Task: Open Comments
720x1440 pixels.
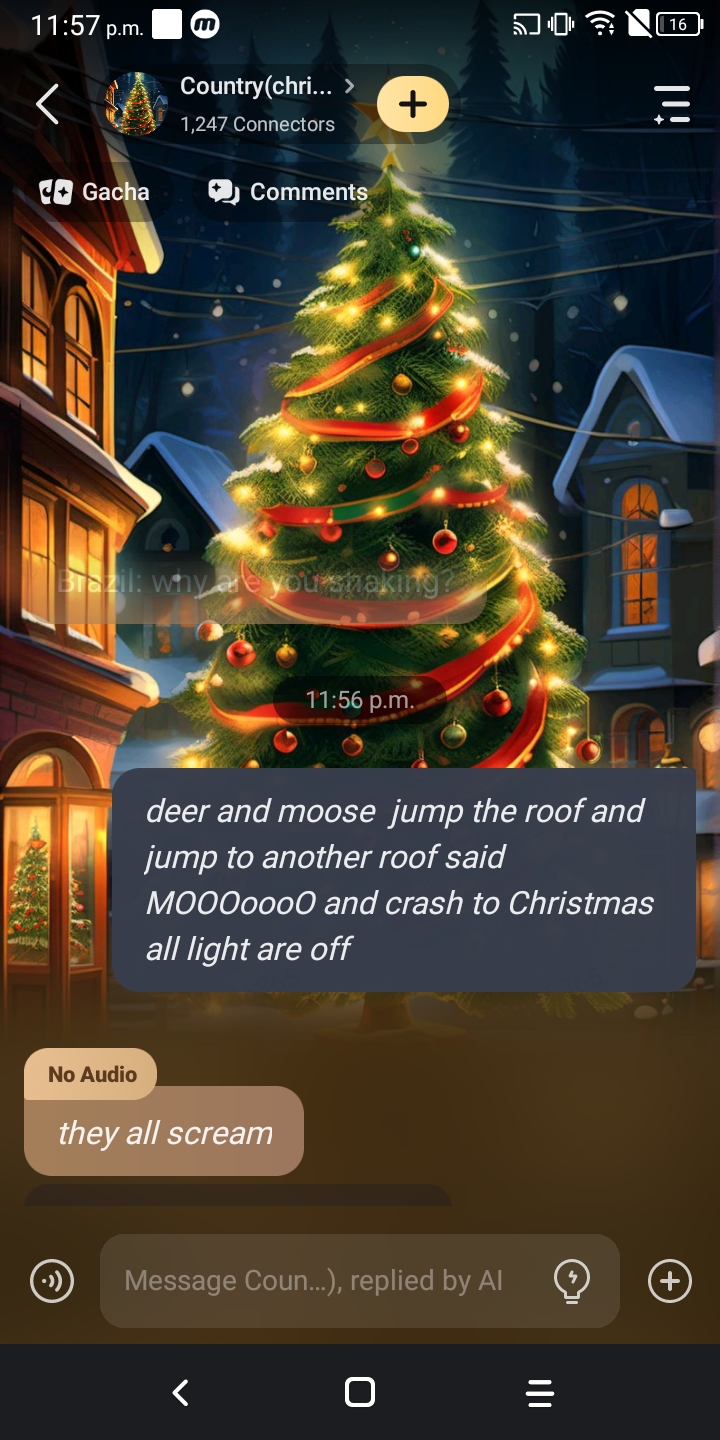Action: (288, 192)
